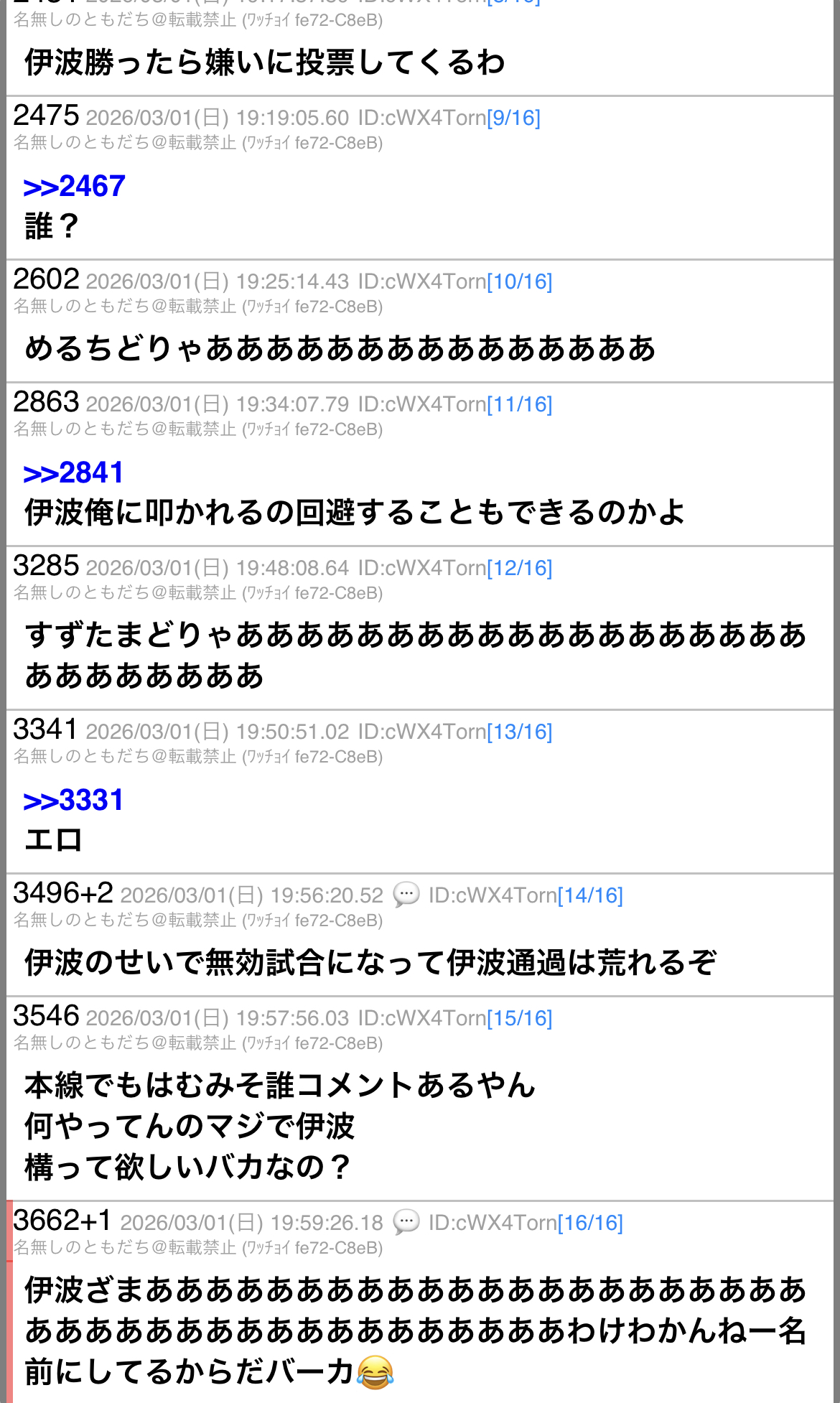Viewport: 840px width, 1403px height.
Task: Follow the >>2841 anchor link
Action: tap(73, 473)
